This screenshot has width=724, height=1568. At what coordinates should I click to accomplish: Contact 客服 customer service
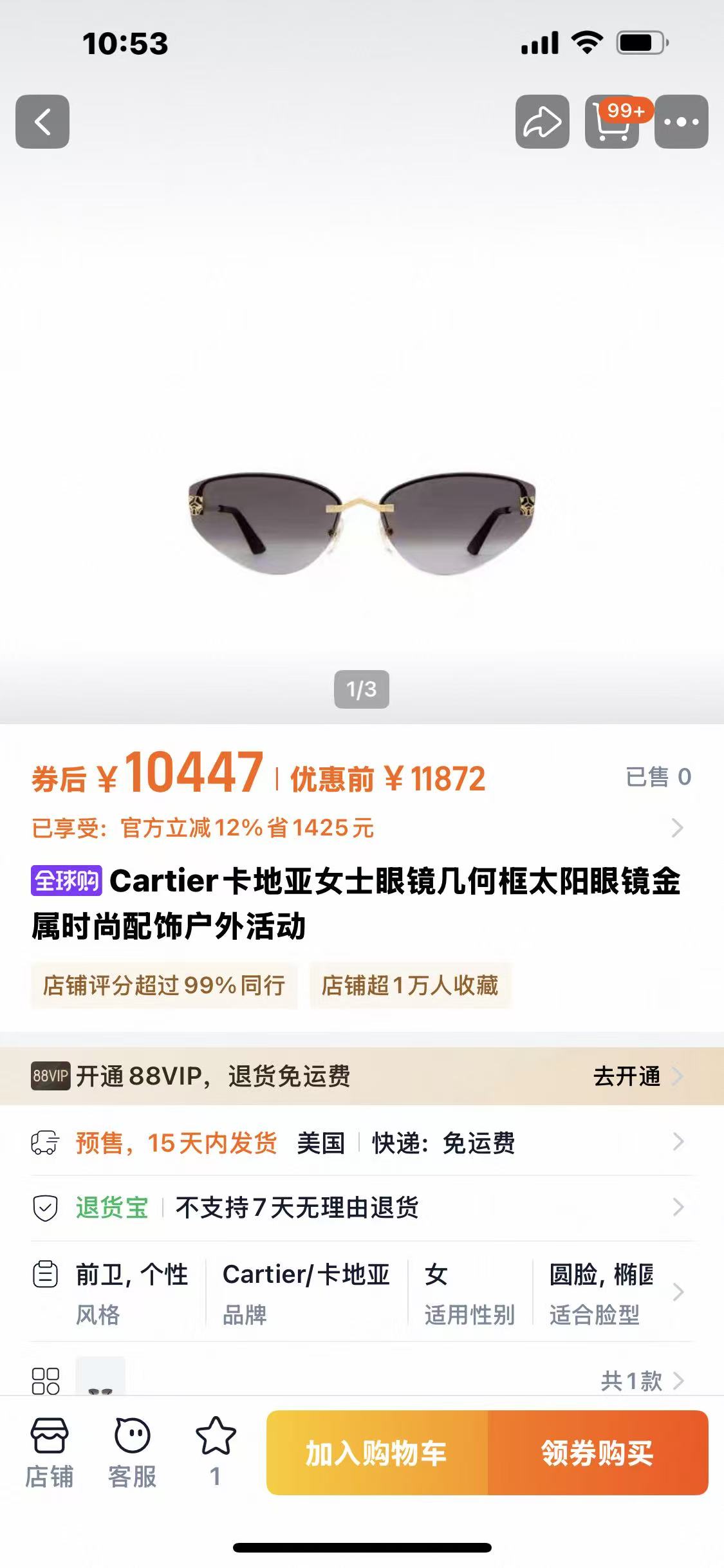click(x=132, y=1452)
